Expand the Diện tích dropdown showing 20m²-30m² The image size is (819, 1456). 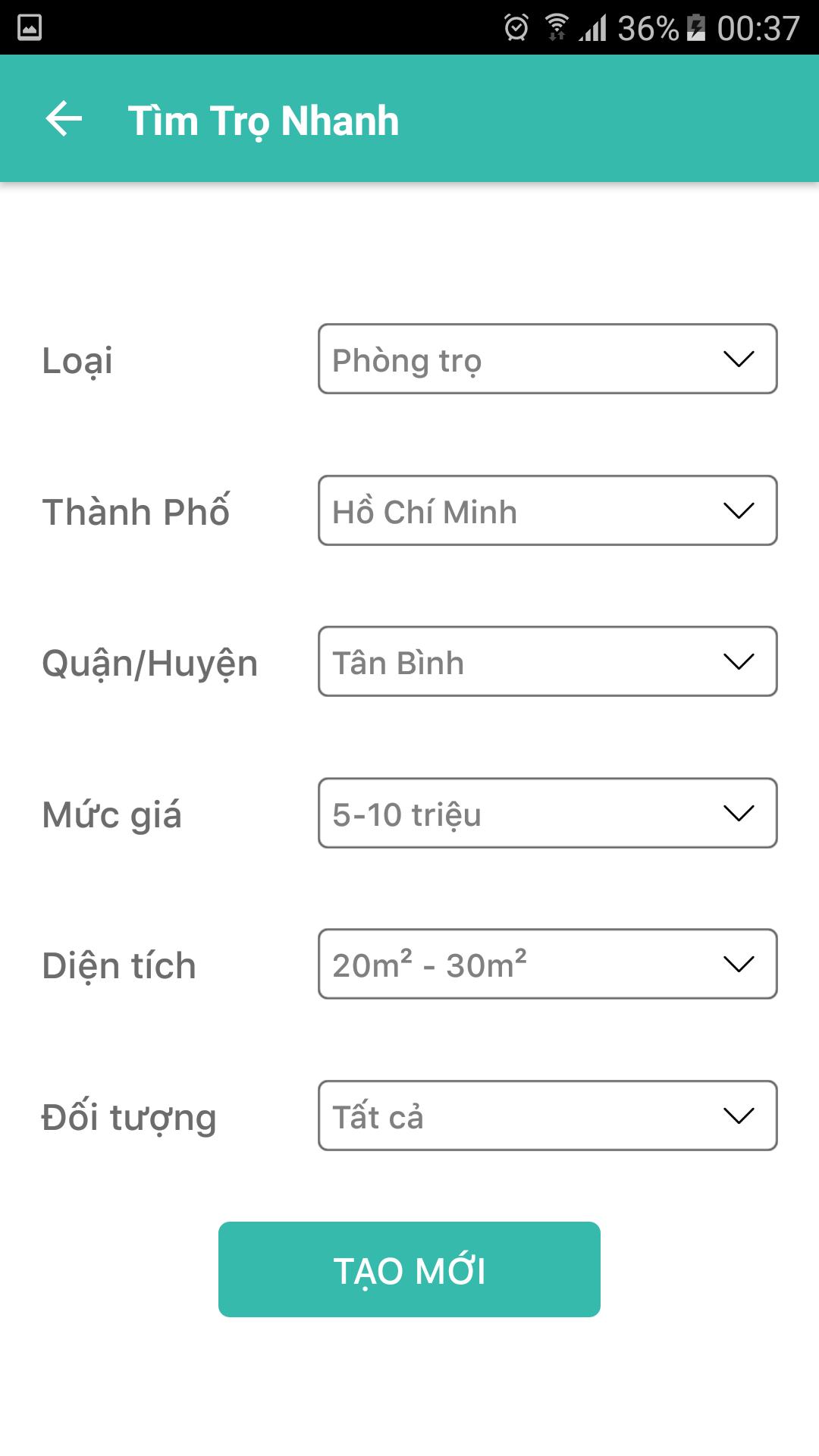point(548,964)
